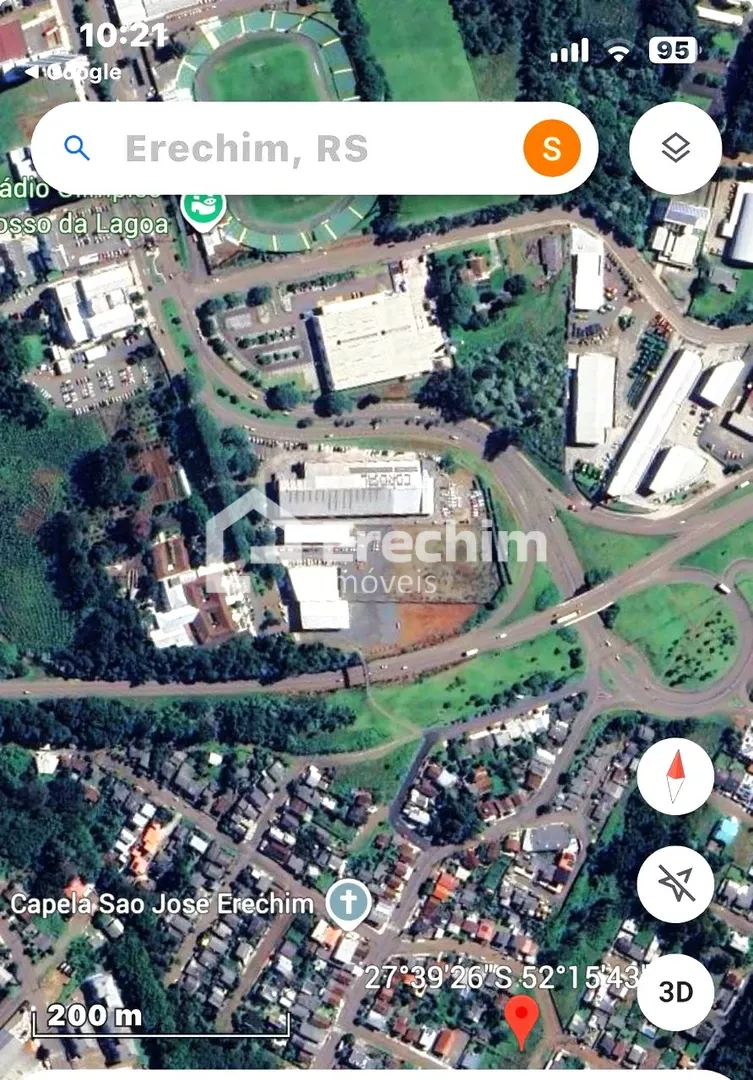This screenshot has height=1080, width=753.
Task: Open the map layers options
Action: coord(675,149)
